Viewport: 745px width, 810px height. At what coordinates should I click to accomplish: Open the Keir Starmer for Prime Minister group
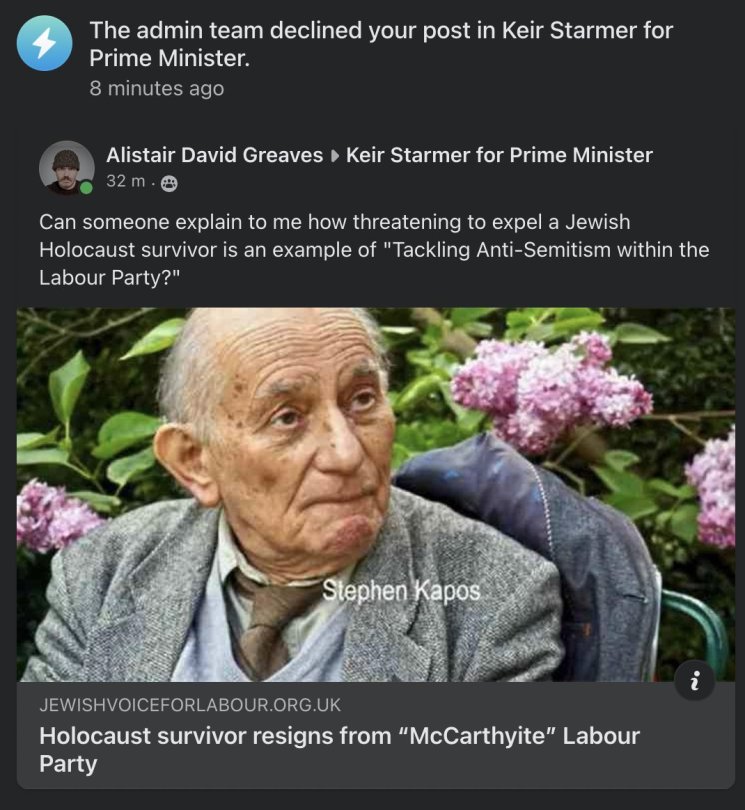[x=498, y=155]
